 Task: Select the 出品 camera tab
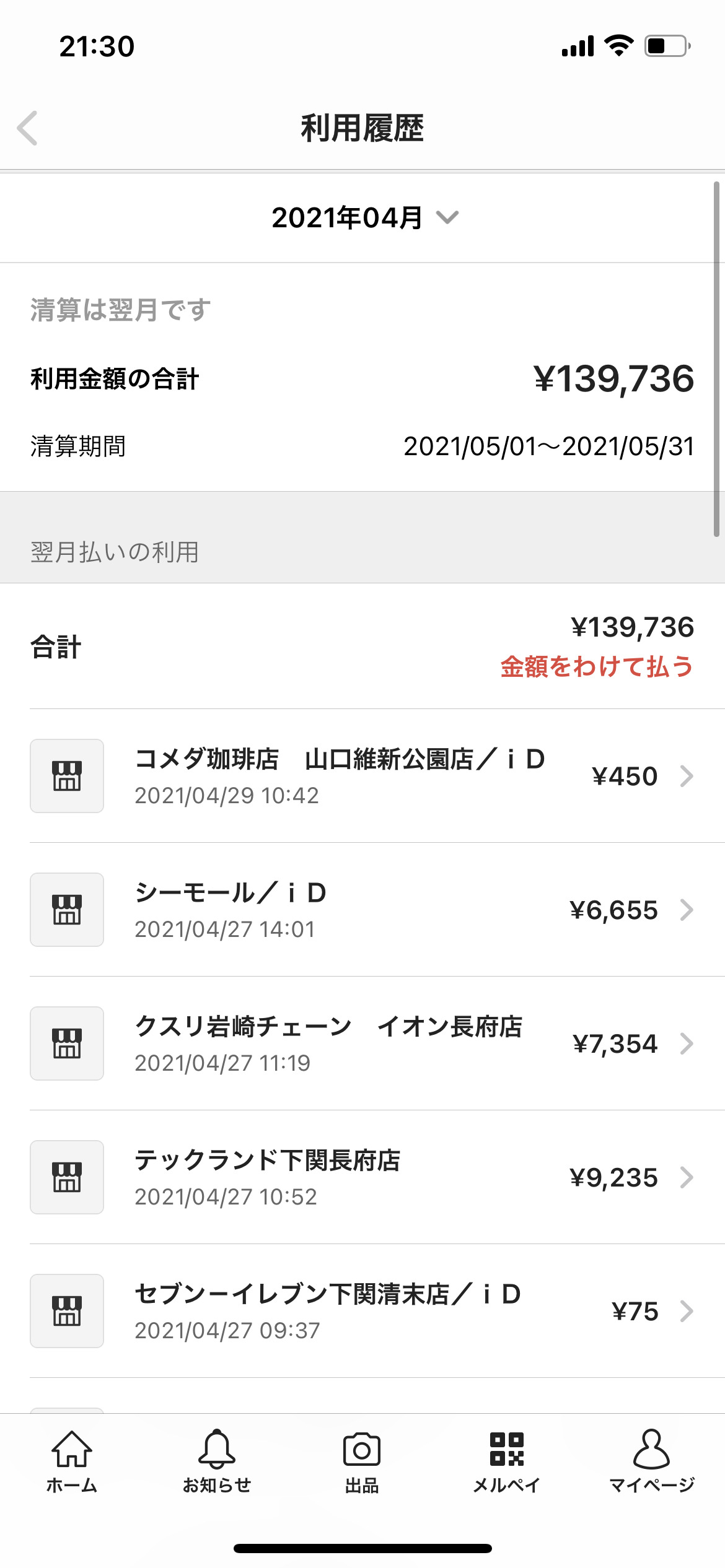click(362, 1461)
